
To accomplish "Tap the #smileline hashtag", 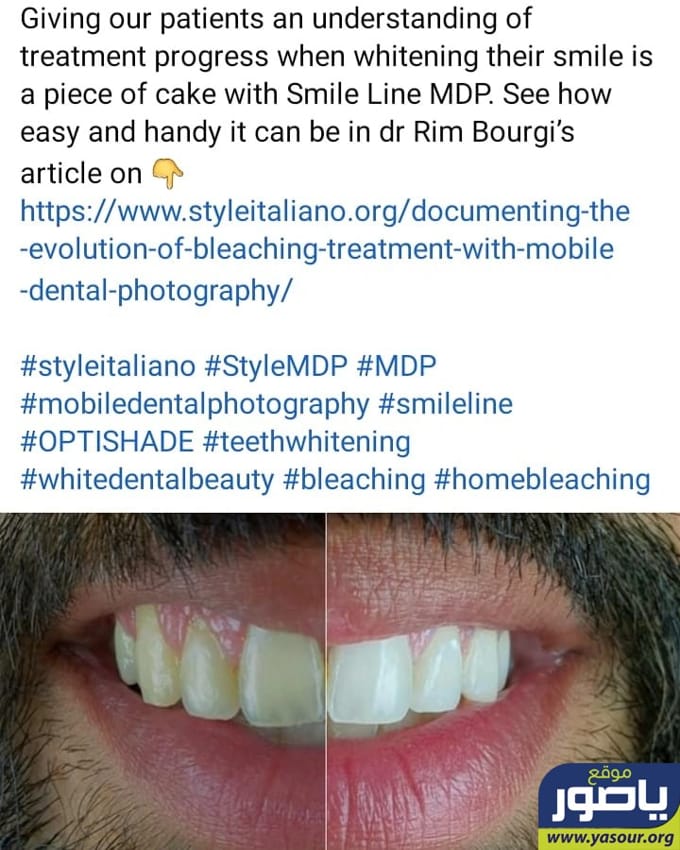I will 445,404.
